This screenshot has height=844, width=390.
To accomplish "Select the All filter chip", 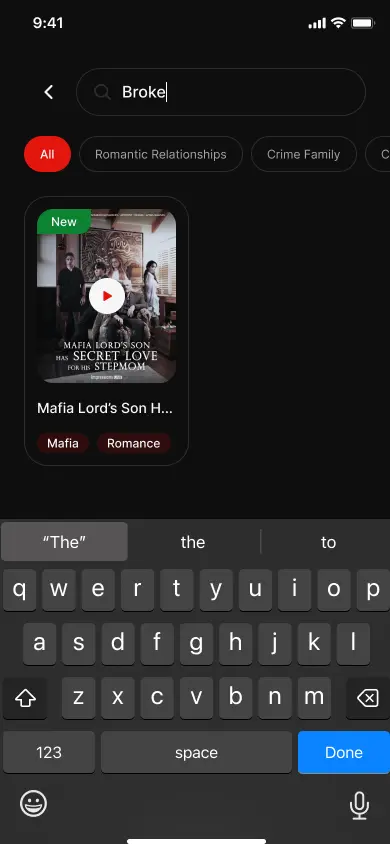I will tap(47, 154).
